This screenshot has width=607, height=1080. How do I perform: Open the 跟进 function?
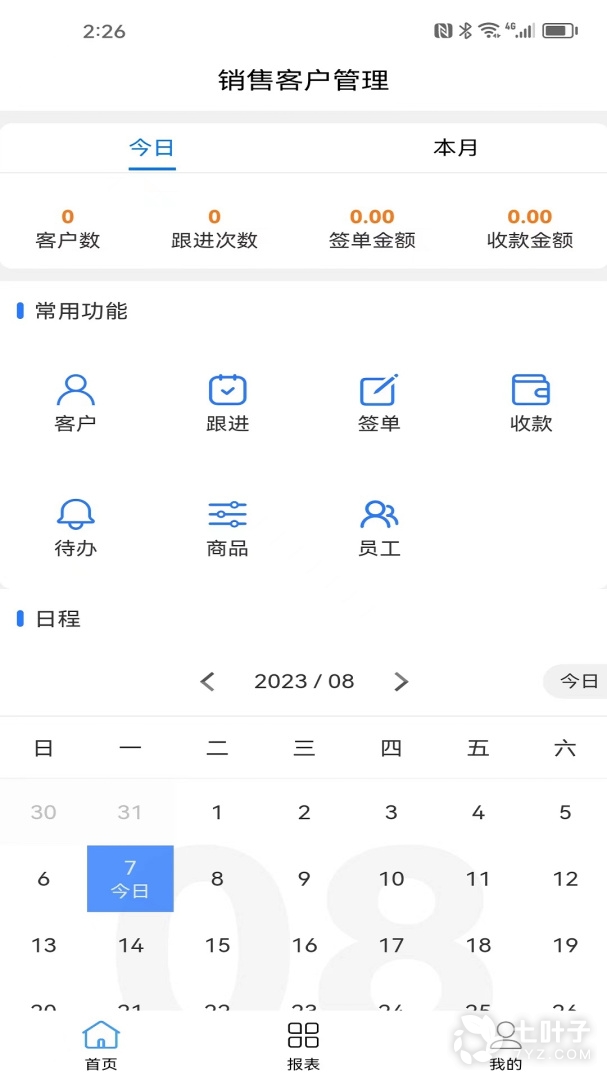227,401
